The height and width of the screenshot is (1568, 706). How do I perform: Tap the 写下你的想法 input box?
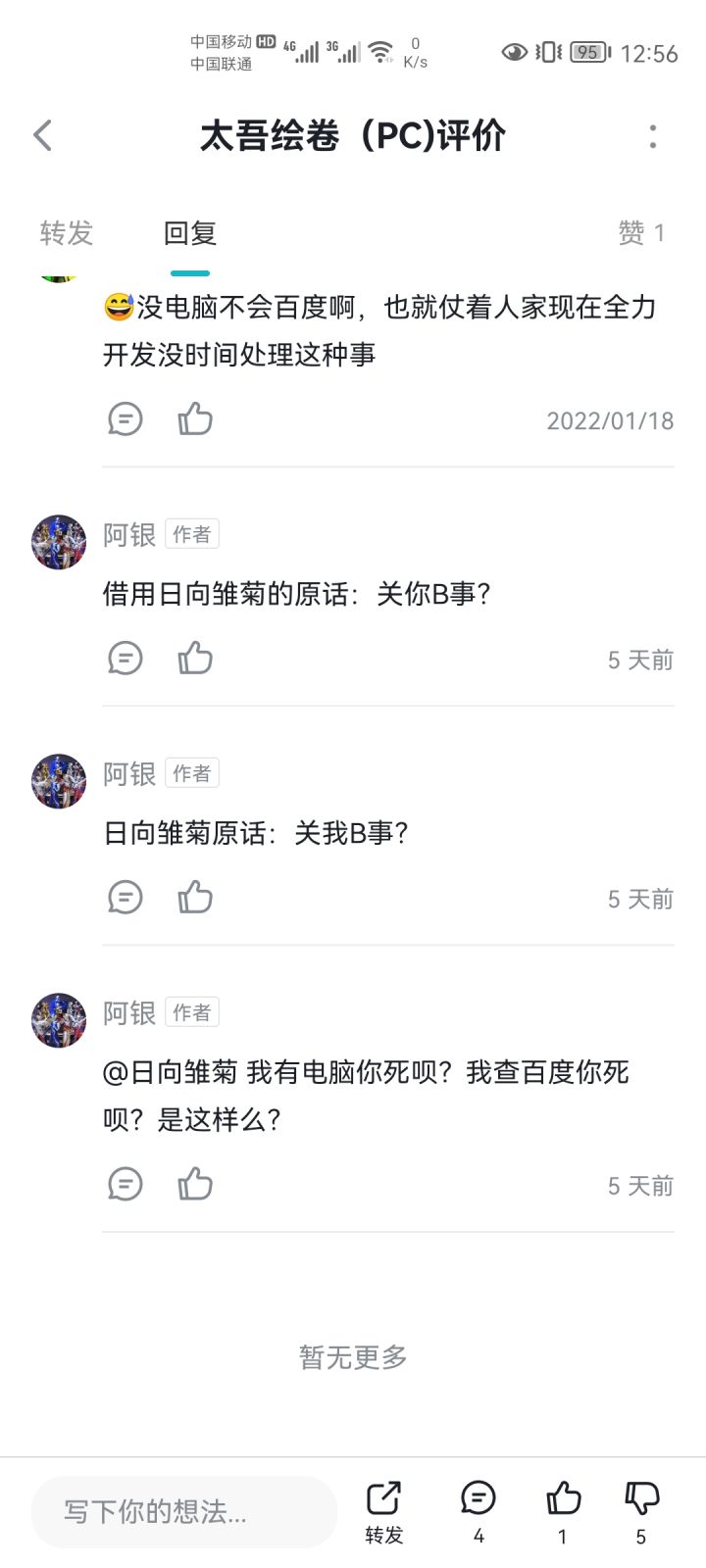click(x=184, y=1512)
